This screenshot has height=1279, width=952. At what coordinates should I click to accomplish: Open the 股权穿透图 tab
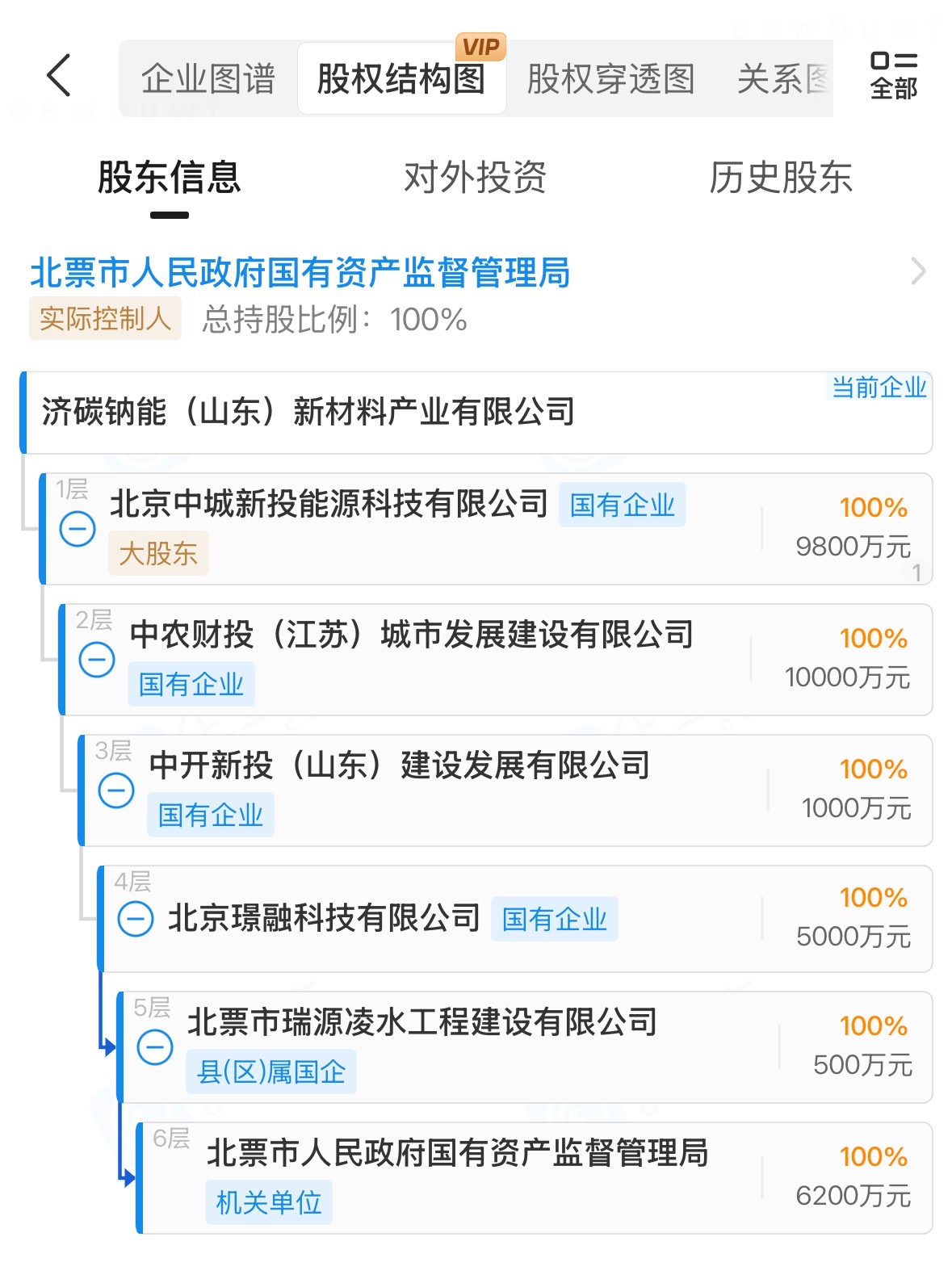coord(610,79)
